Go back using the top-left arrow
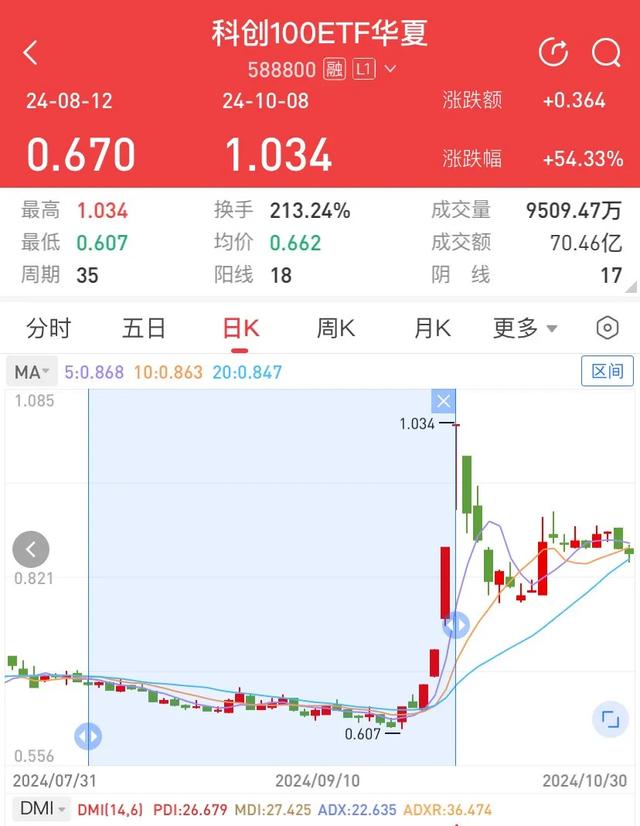Image resolution: width=640 pixels, height=826 pixels. [x=31, y=52]
